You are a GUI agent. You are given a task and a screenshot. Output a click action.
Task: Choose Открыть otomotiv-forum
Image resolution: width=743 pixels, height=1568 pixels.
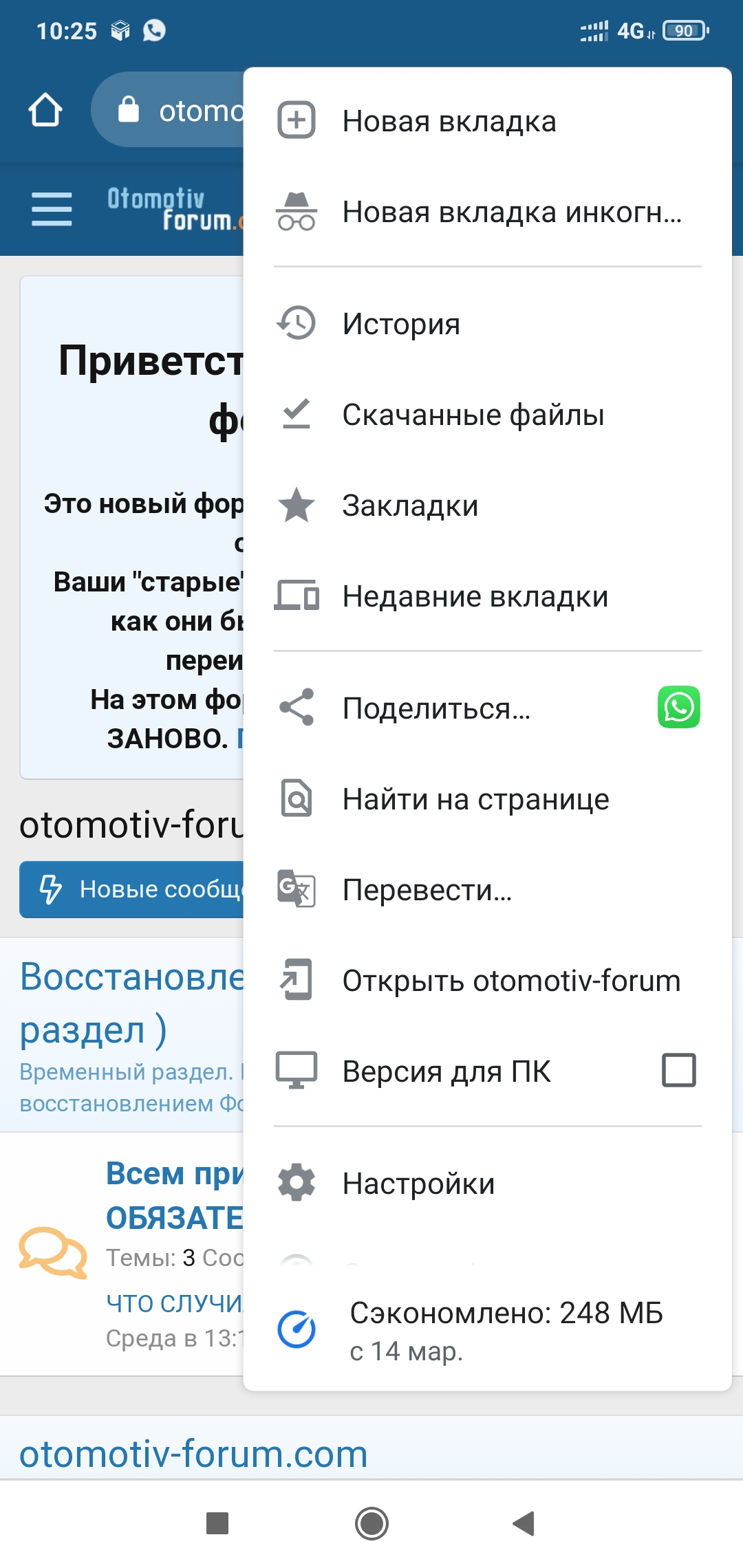(511, 981)
